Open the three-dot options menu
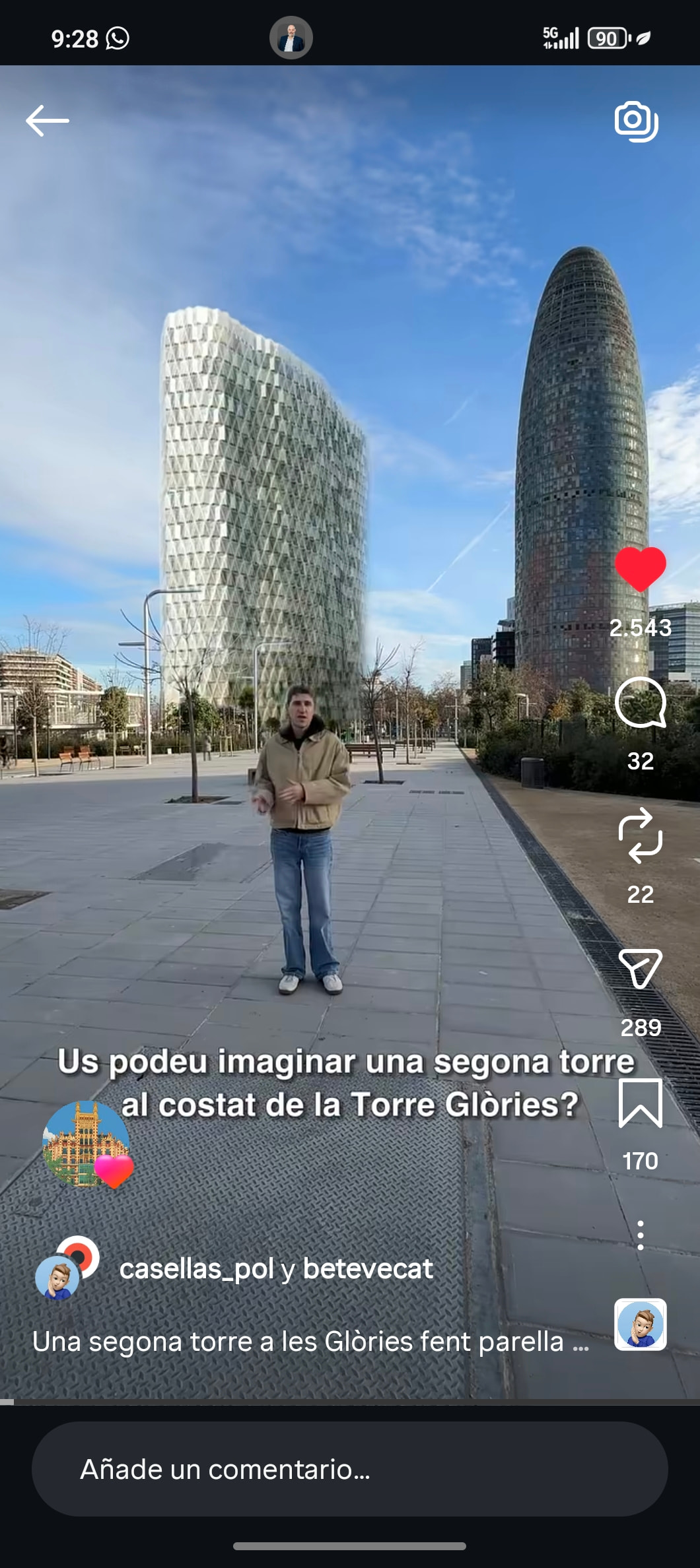Image resolution: width=700 pixels, height=1568 pixels. coord(640,1235)
